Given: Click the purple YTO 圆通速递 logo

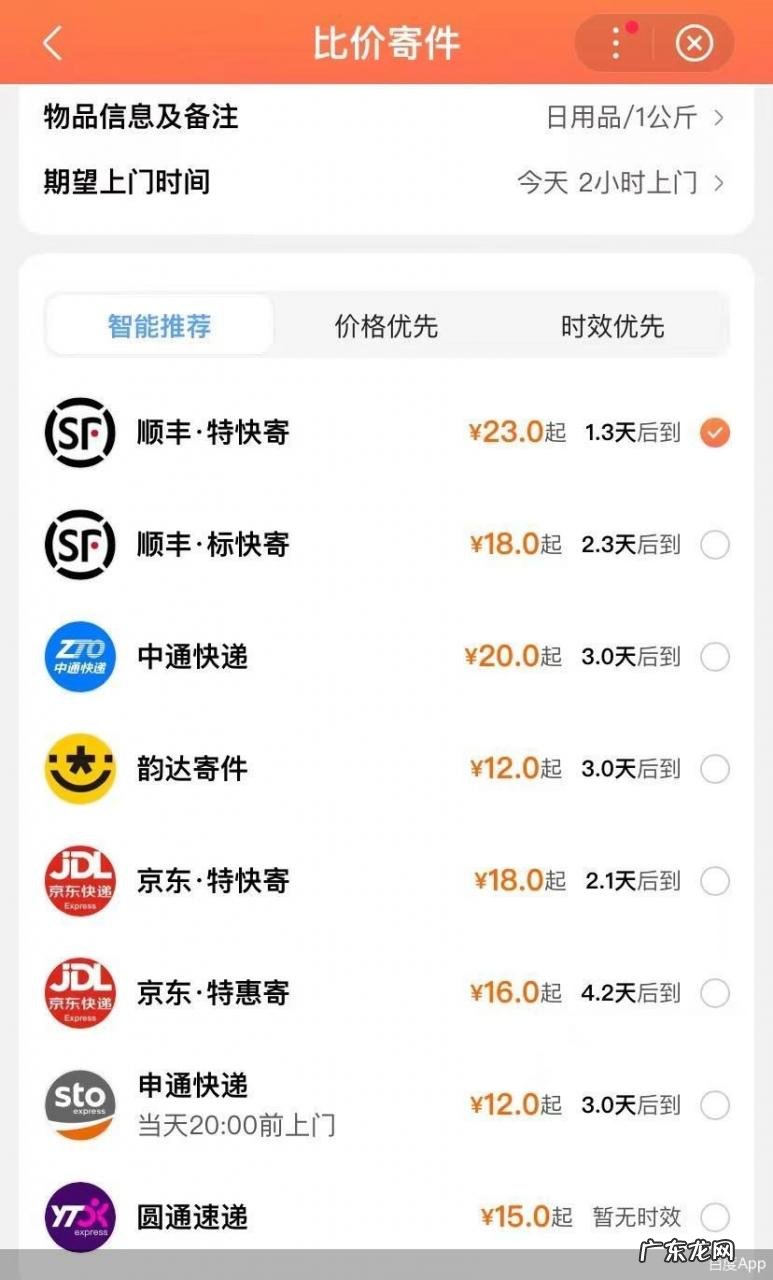Looking at the screenshot, I should [79, 1217].
